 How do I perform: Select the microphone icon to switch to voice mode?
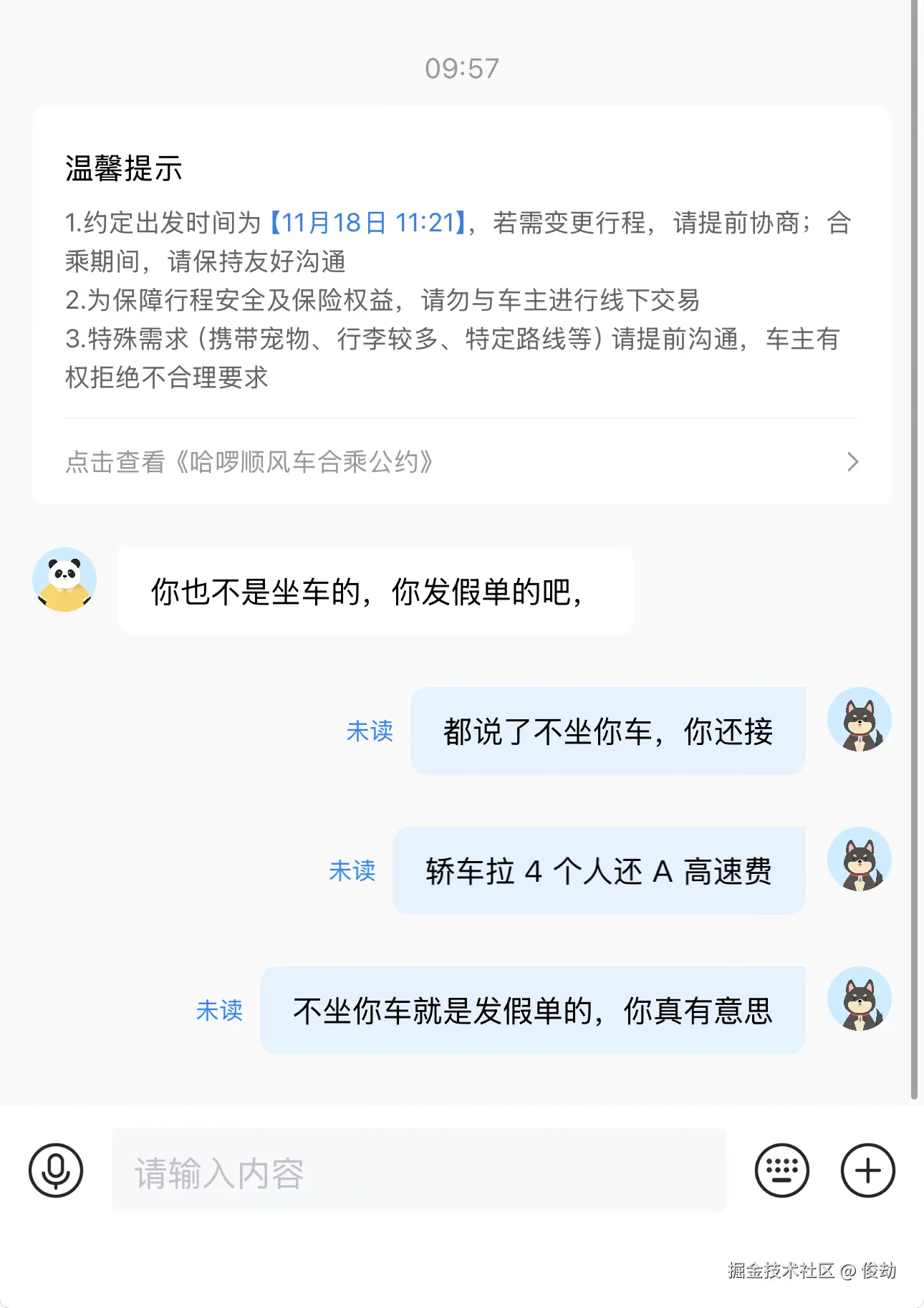pyautogui.click(x=56, y=1170)
